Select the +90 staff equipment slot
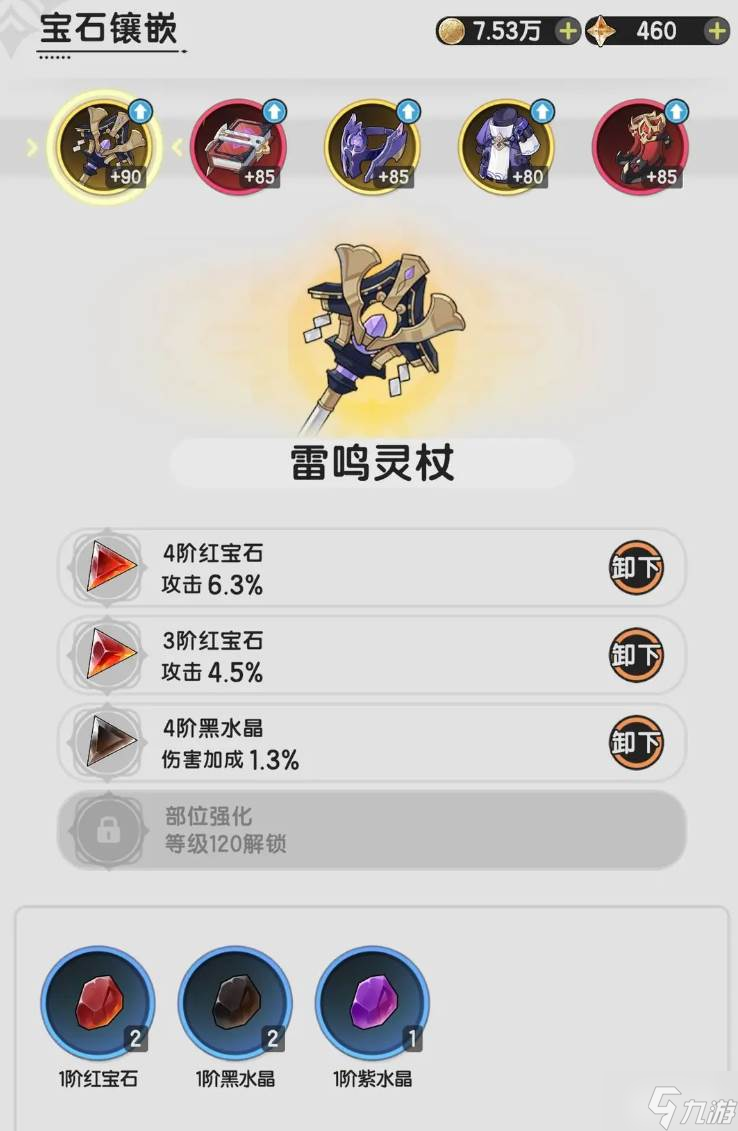 coord(104,147)
